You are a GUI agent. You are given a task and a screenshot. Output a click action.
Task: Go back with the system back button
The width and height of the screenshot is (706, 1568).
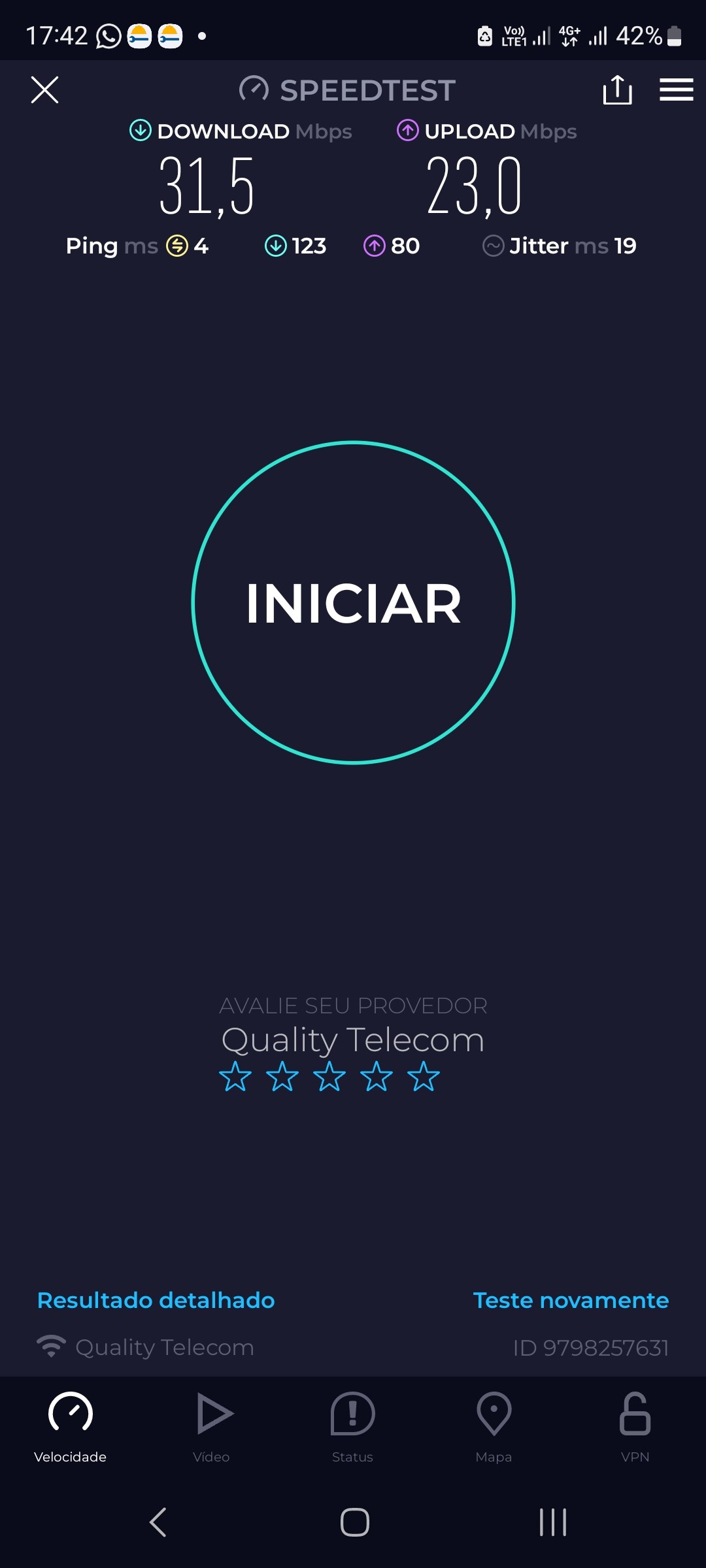(x=158, y=1522)
